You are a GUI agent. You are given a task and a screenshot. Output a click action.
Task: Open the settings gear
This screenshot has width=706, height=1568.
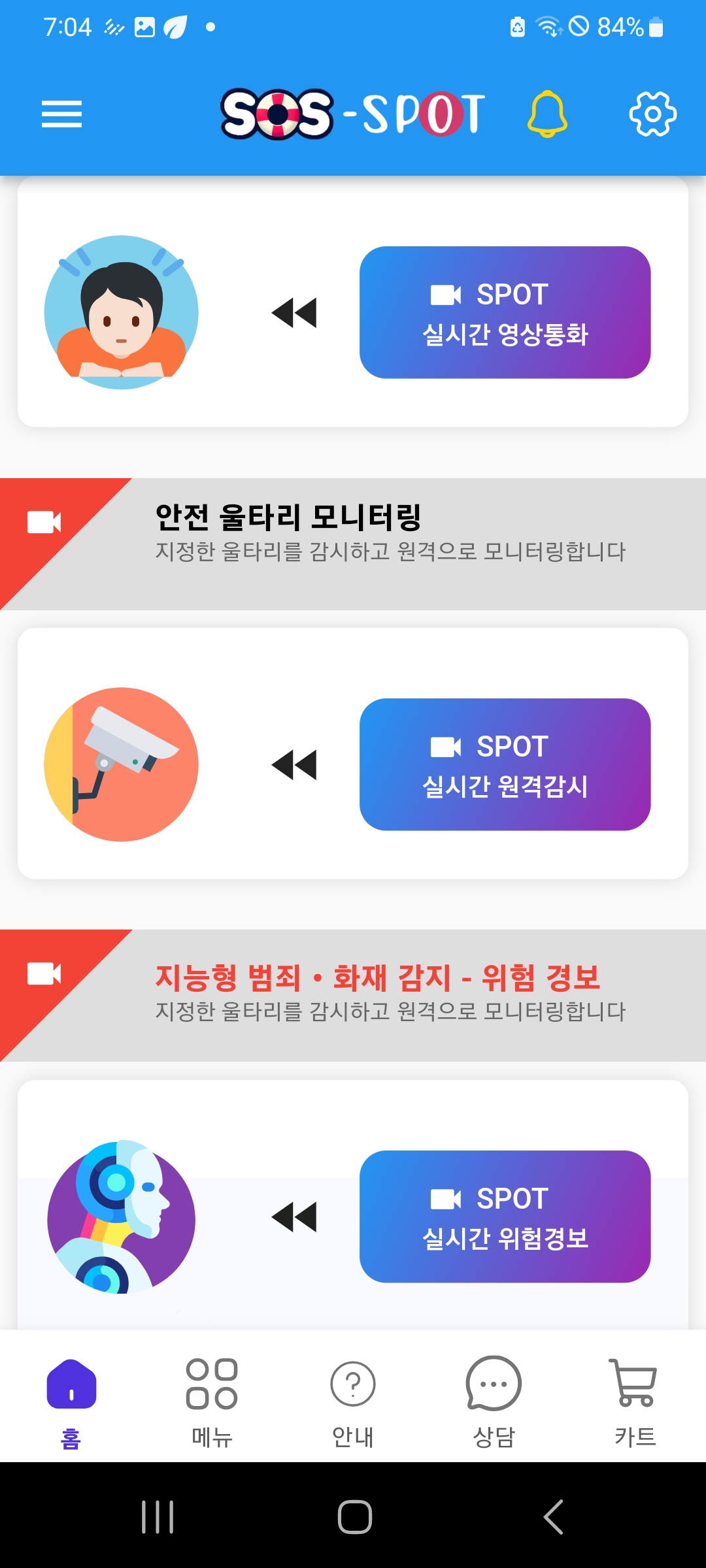click(652, 114)
